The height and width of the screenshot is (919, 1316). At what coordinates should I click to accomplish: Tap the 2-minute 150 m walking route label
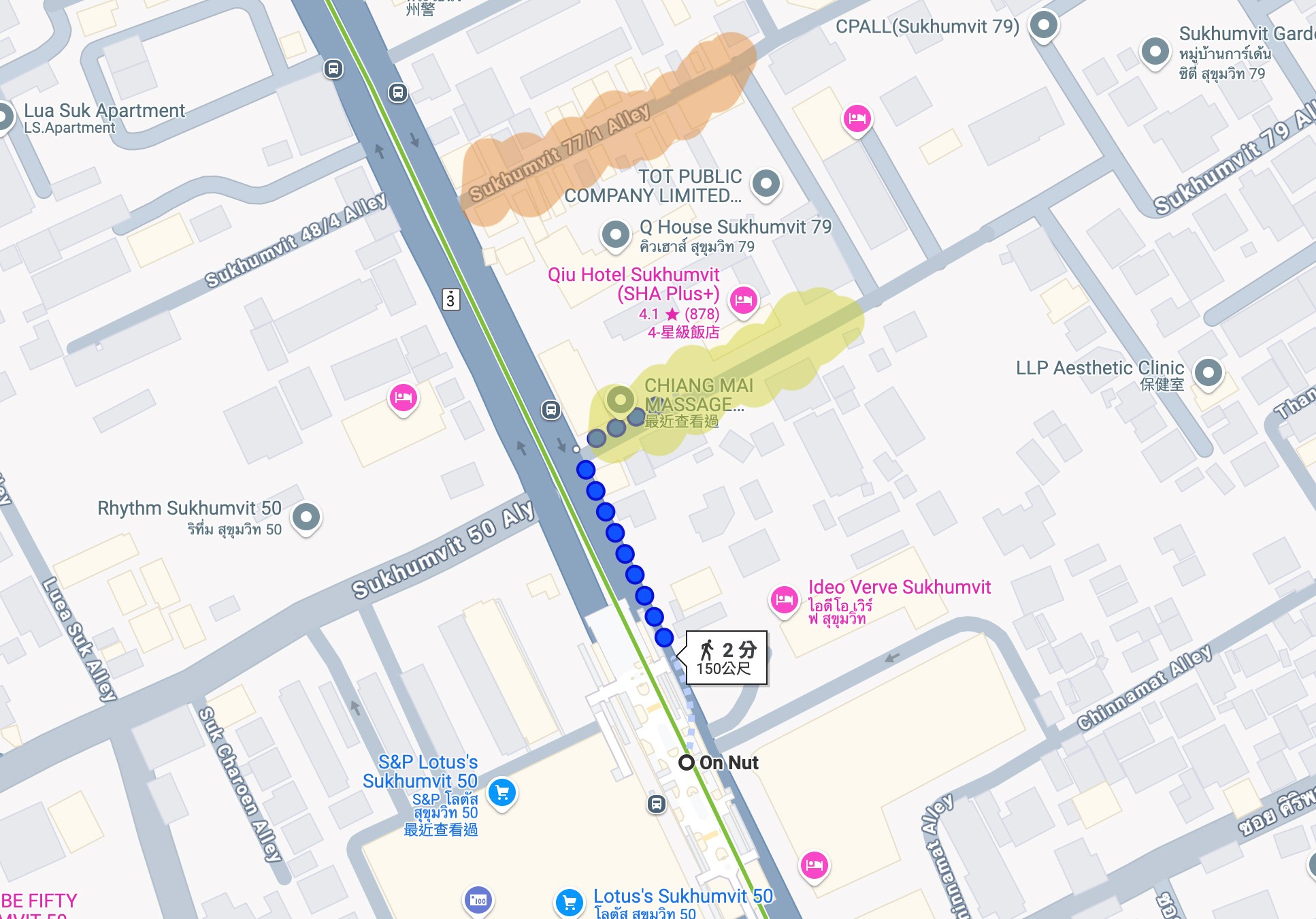pos(726,658)
